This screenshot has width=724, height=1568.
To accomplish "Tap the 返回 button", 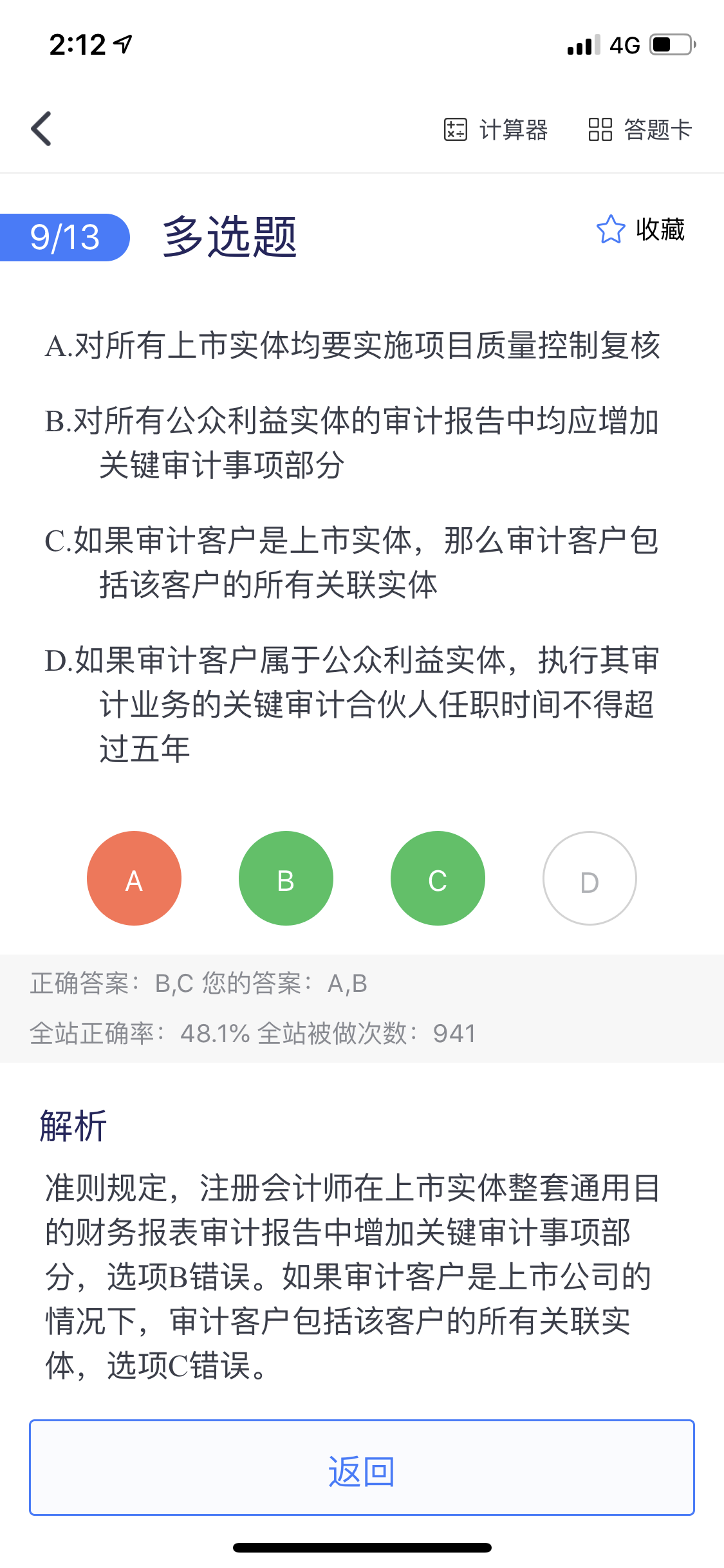I will [x=362, y=1468].
